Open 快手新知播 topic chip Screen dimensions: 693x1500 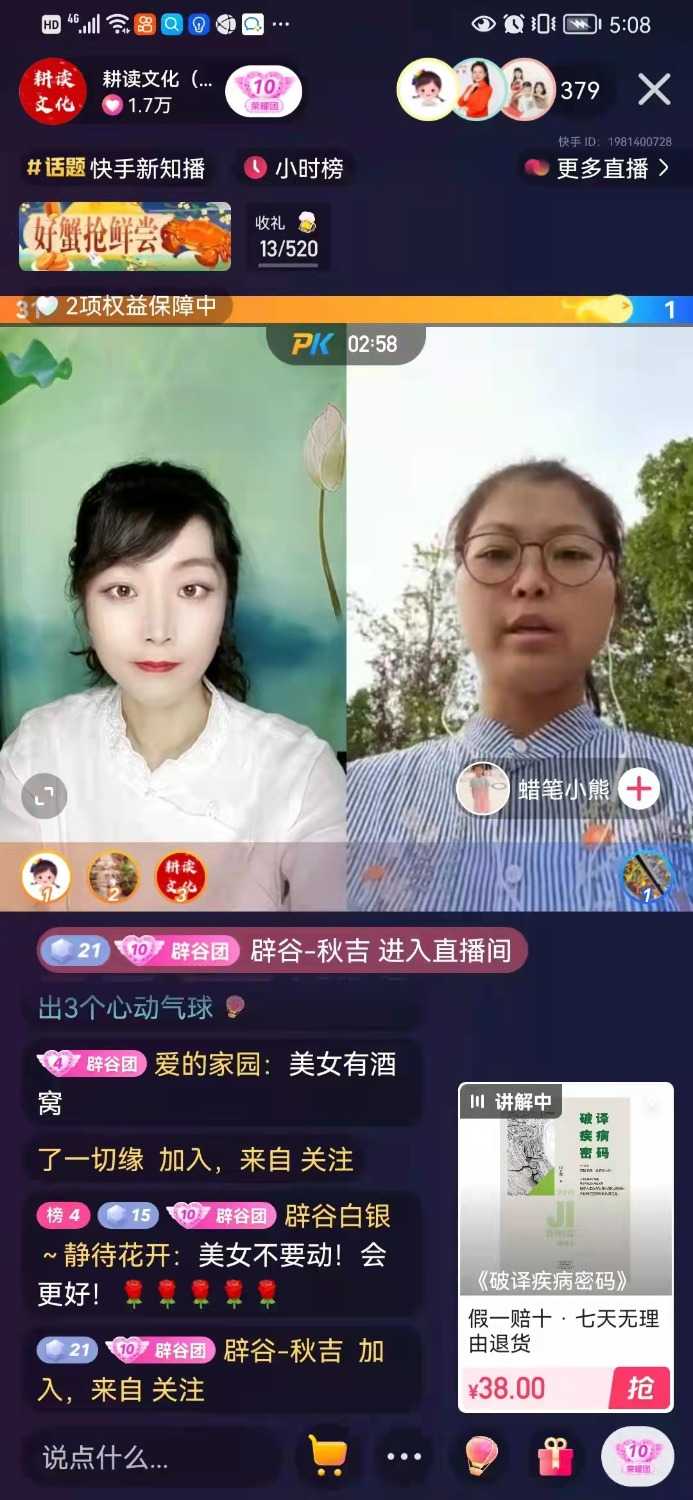(117, 168)
